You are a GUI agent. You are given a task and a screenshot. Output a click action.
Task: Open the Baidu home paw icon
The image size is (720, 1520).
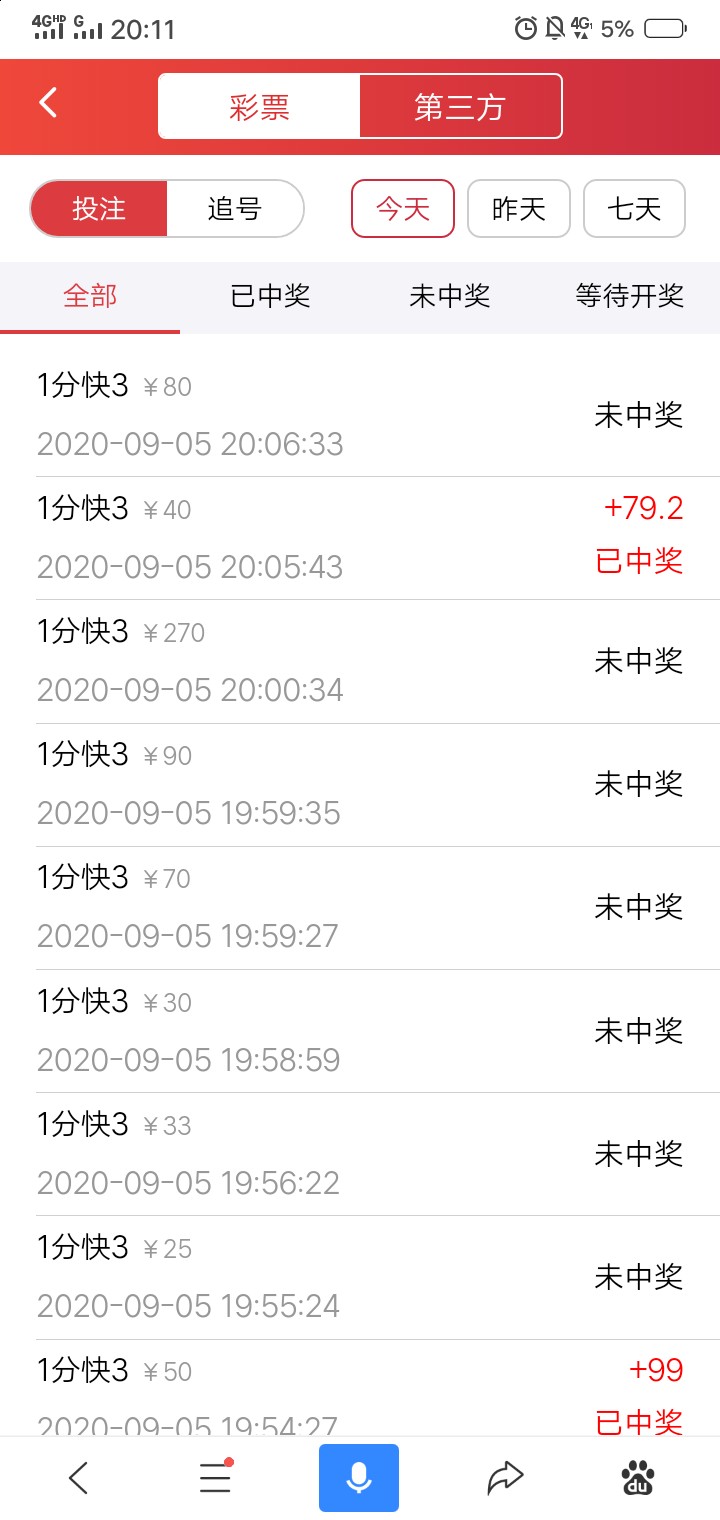click(x=639, y=1477)
